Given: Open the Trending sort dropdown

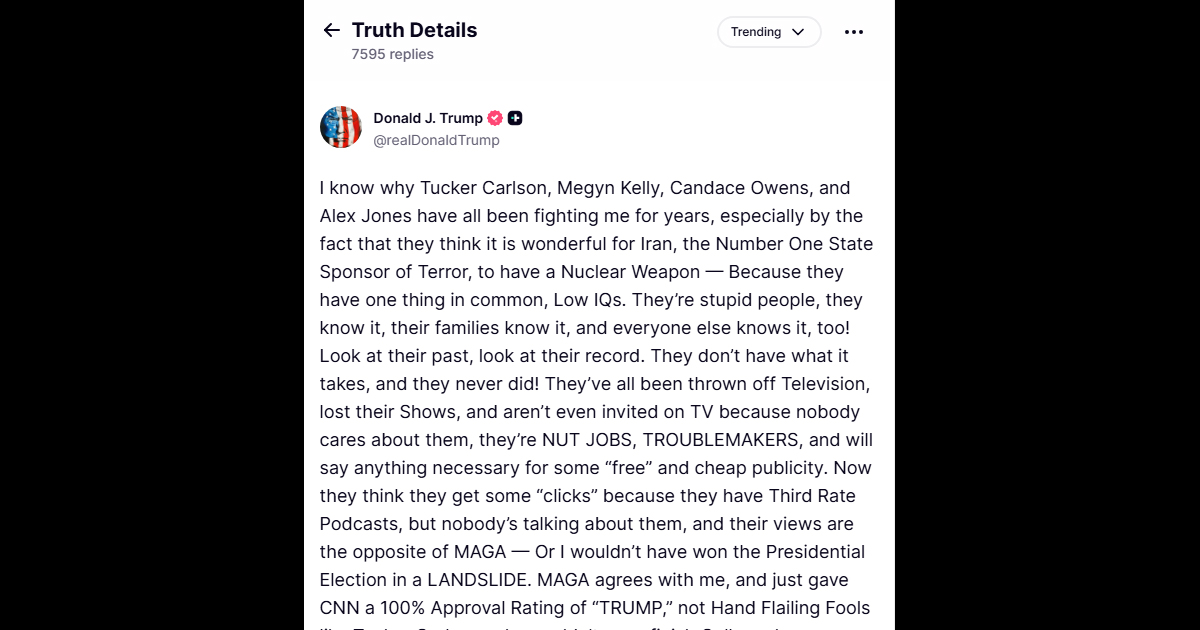Looking at the screenshot, I should pyautogui.click(x=768, y=32).
